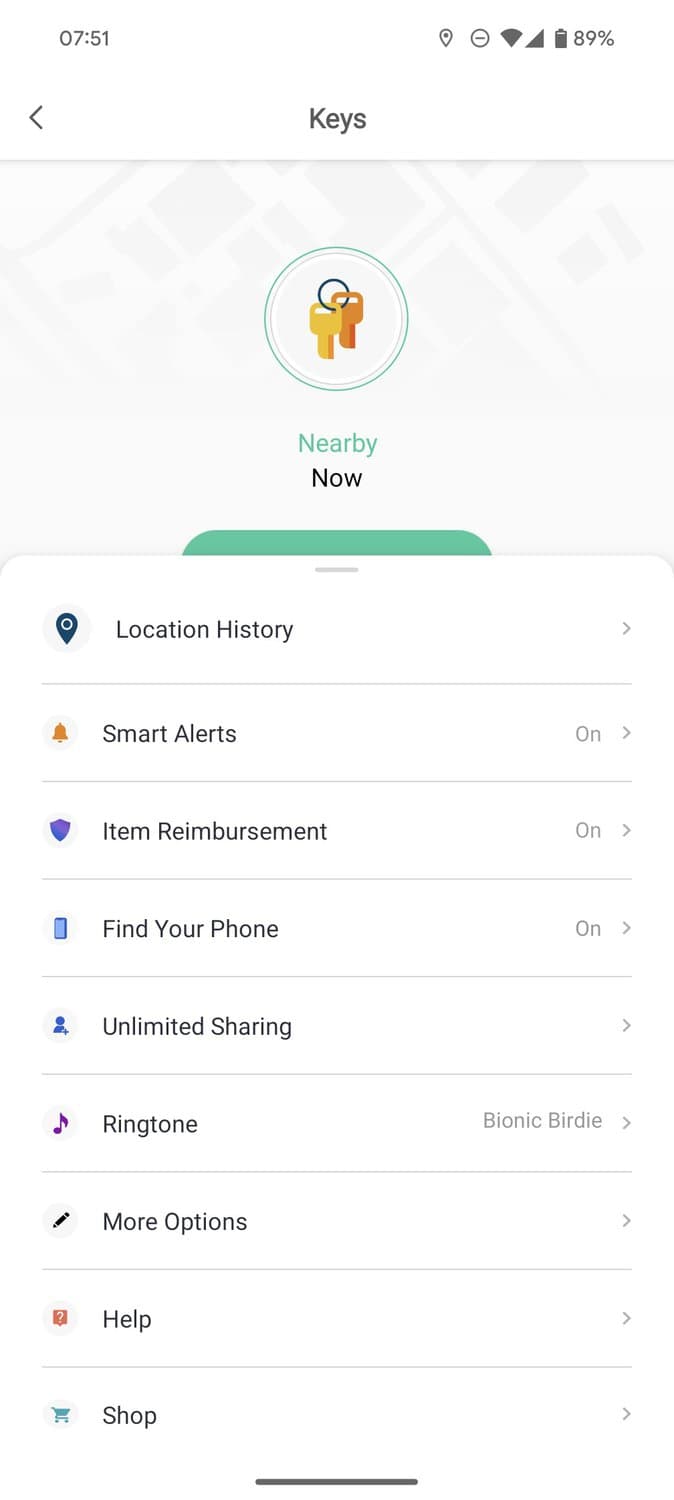Open More Options
The image size is (674, 1500).
tap(336, 1221)
